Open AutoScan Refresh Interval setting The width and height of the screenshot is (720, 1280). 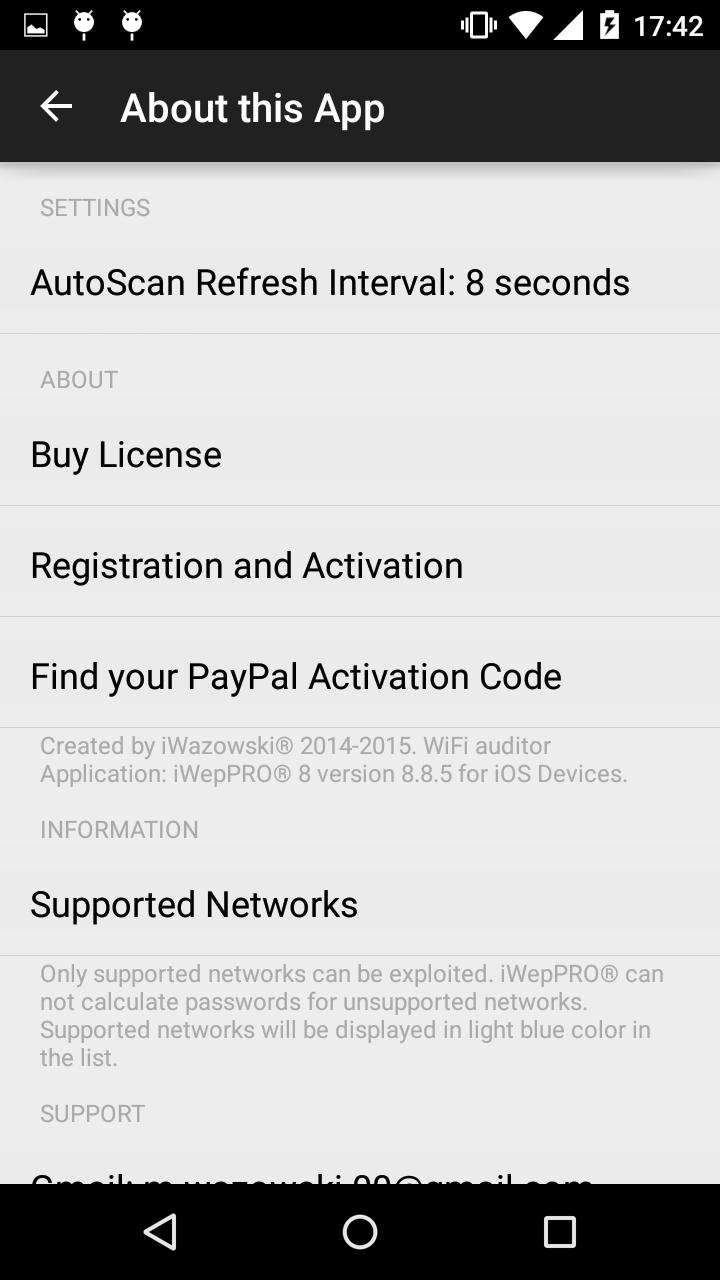(330, 283)
